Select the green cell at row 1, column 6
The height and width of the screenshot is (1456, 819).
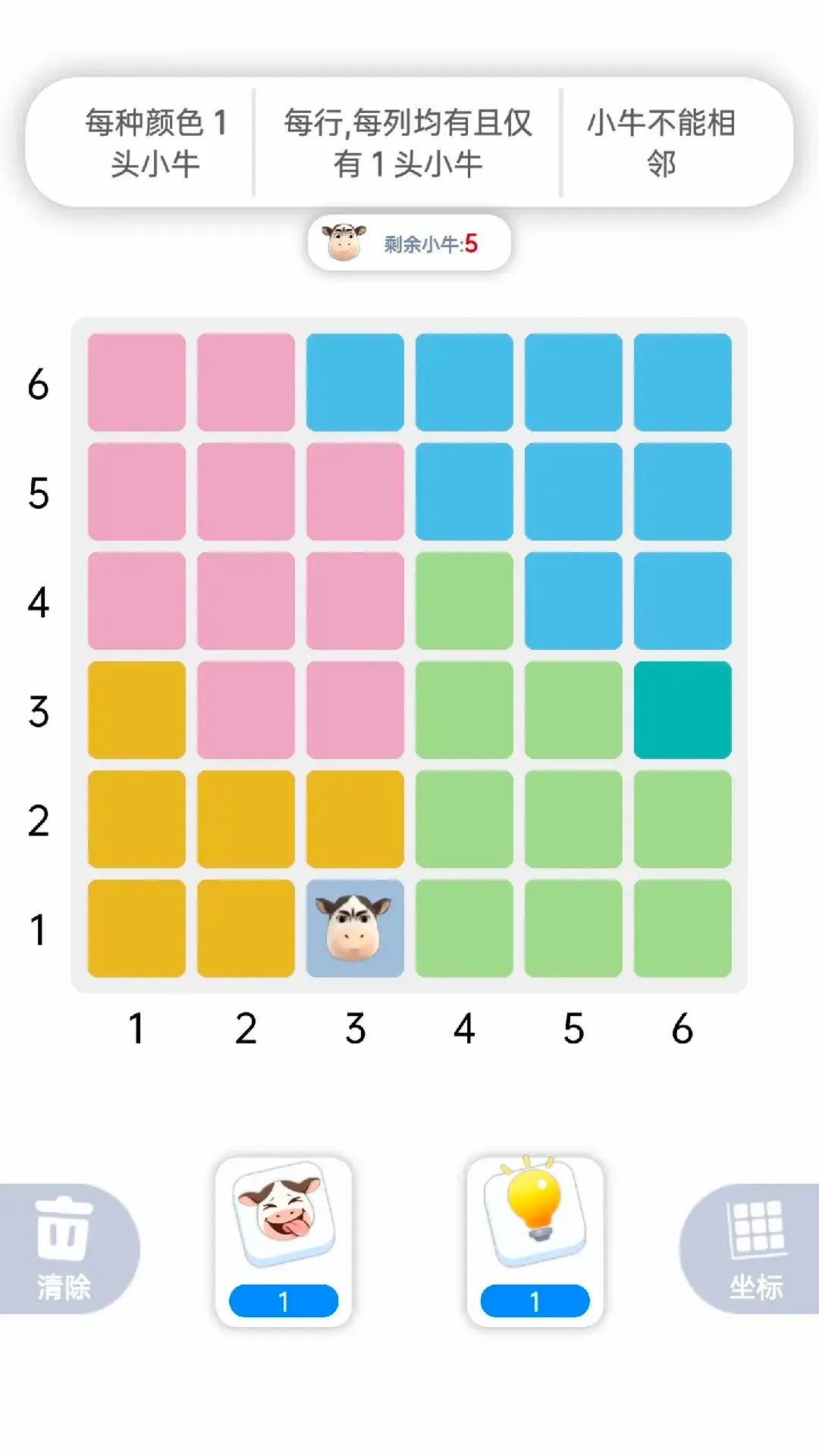pyautogui.click(x=682, y=928)
